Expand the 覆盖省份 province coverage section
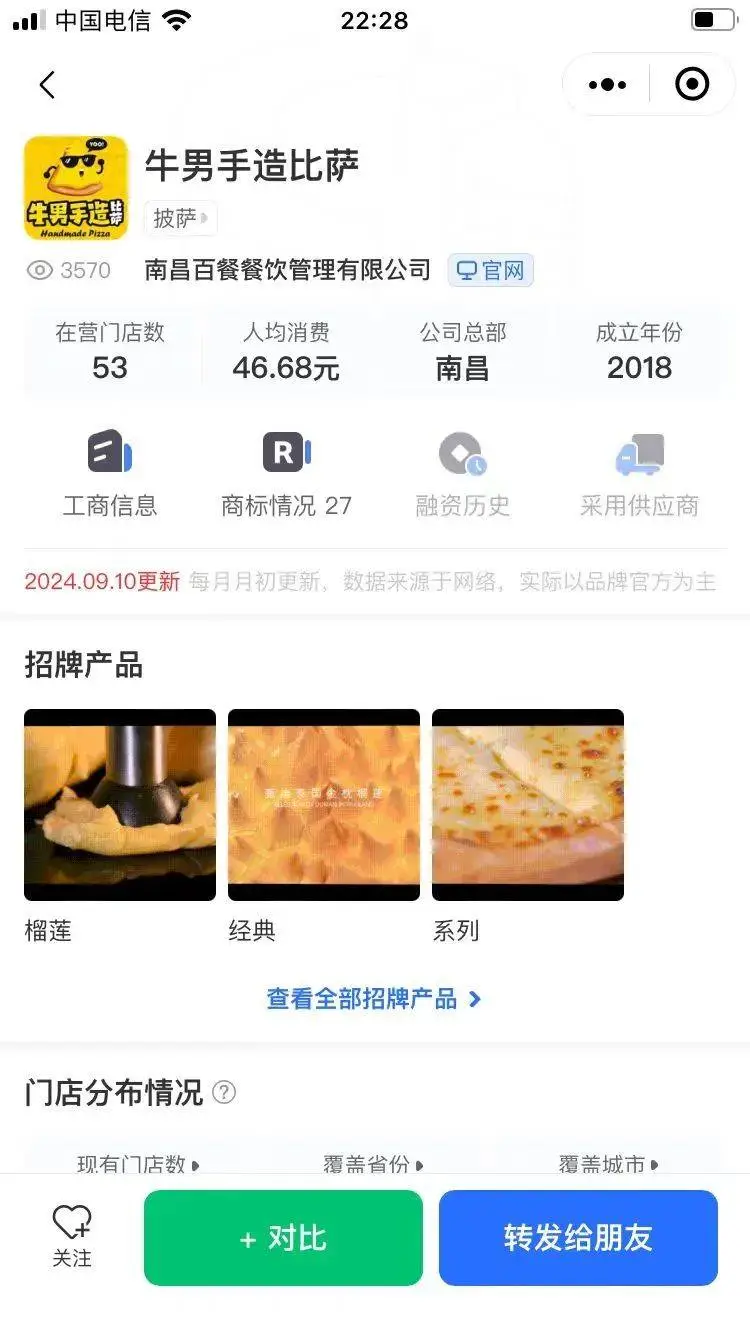750x1334 pixels. (x=372, y=1165)
